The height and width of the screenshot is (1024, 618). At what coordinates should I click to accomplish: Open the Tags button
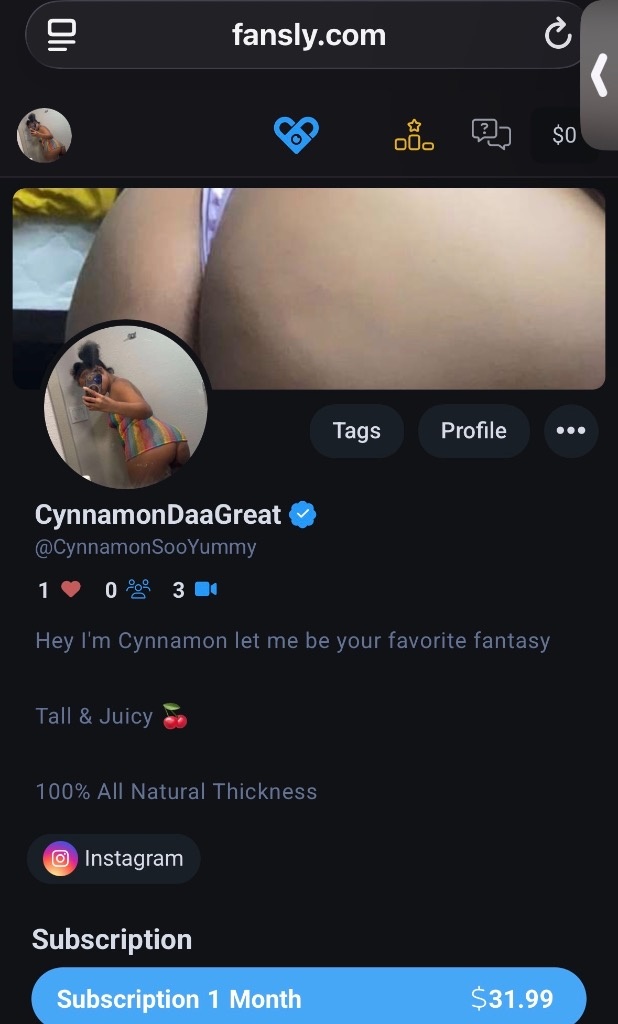point(356,431)
